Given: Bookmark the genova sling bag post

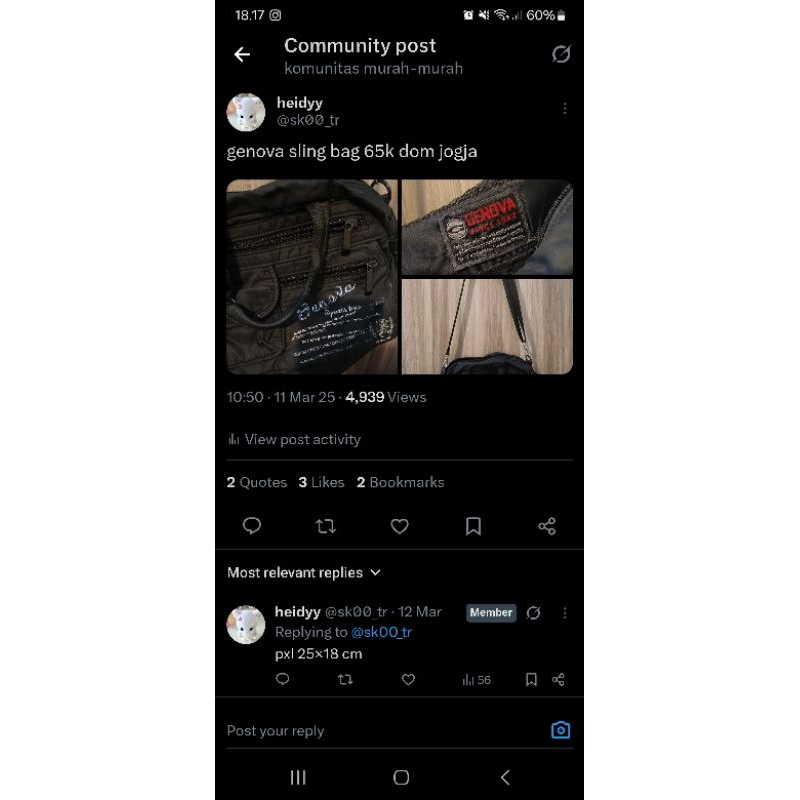Looking at the screenshot, I should 473,526.
